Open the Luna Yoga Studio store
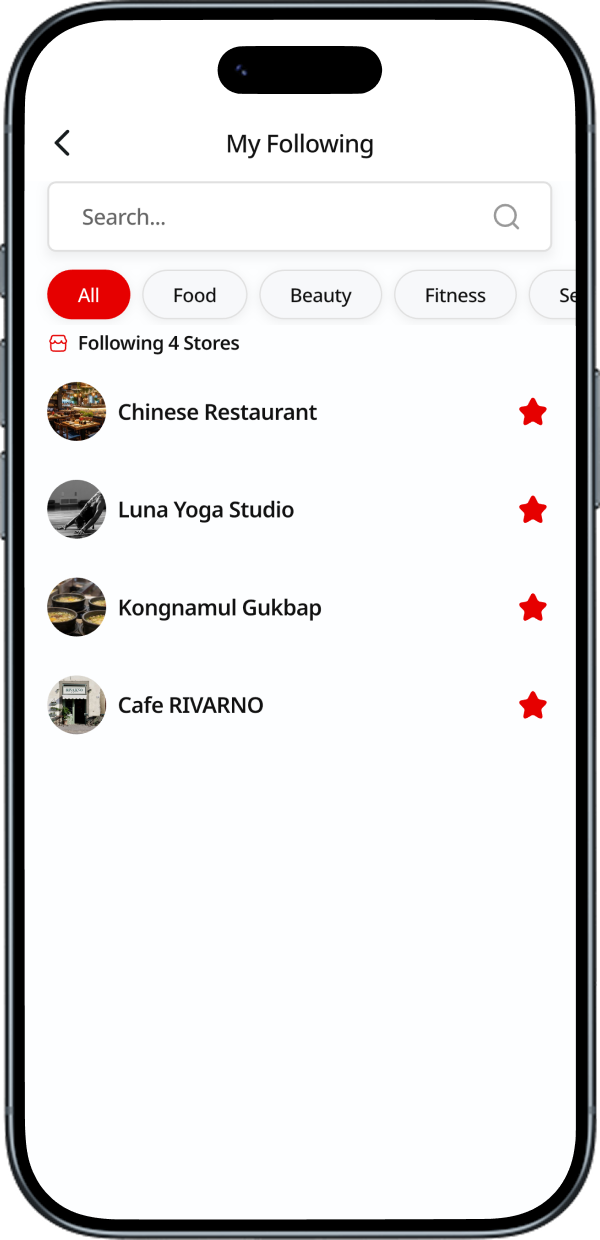This screenshot has width=600, height=1240. 206,510
